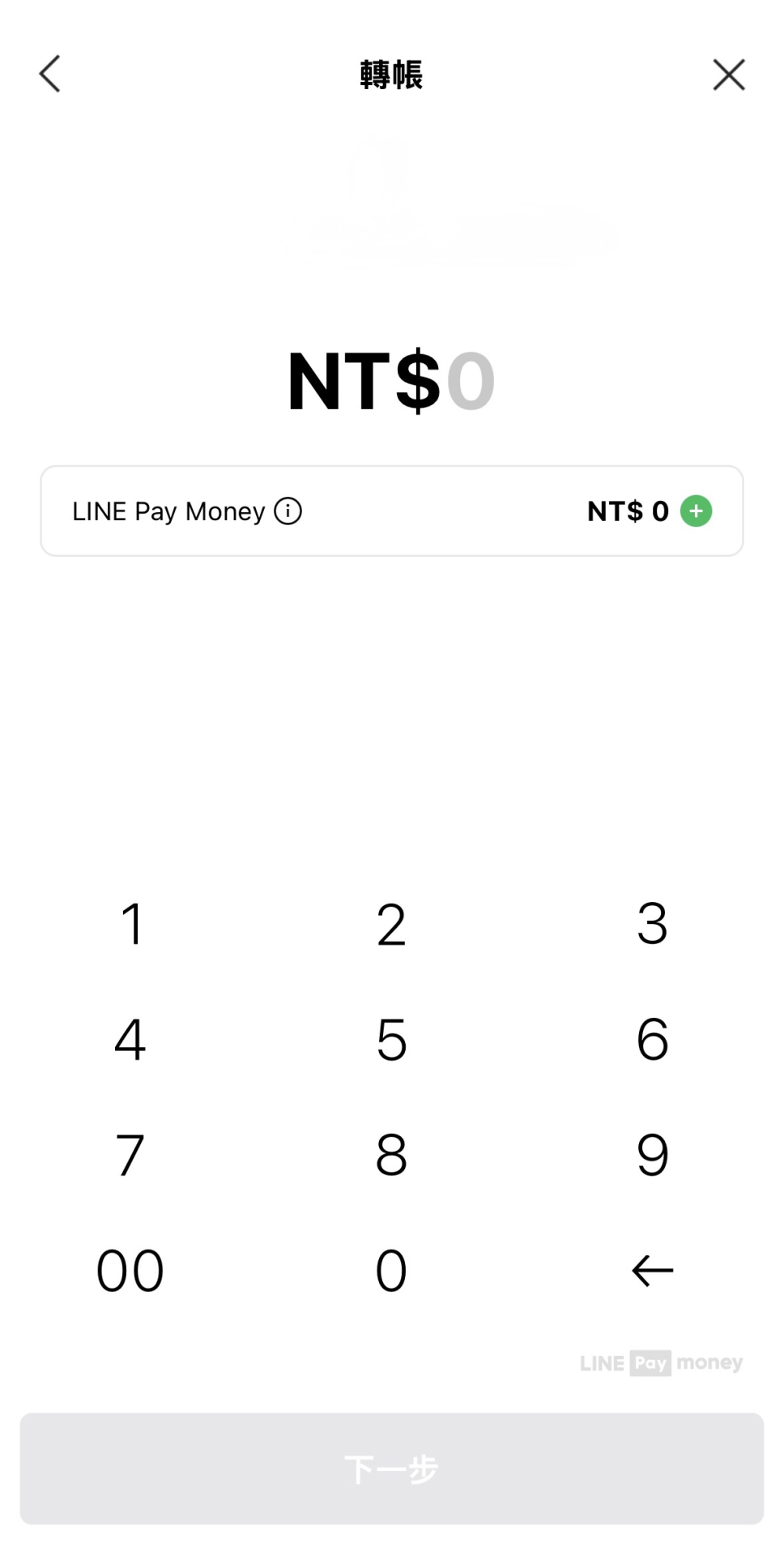Screen dimensions: 784x1556
Task: Delete last digit with backspace arrow
Action: (x=652, y=1271)
